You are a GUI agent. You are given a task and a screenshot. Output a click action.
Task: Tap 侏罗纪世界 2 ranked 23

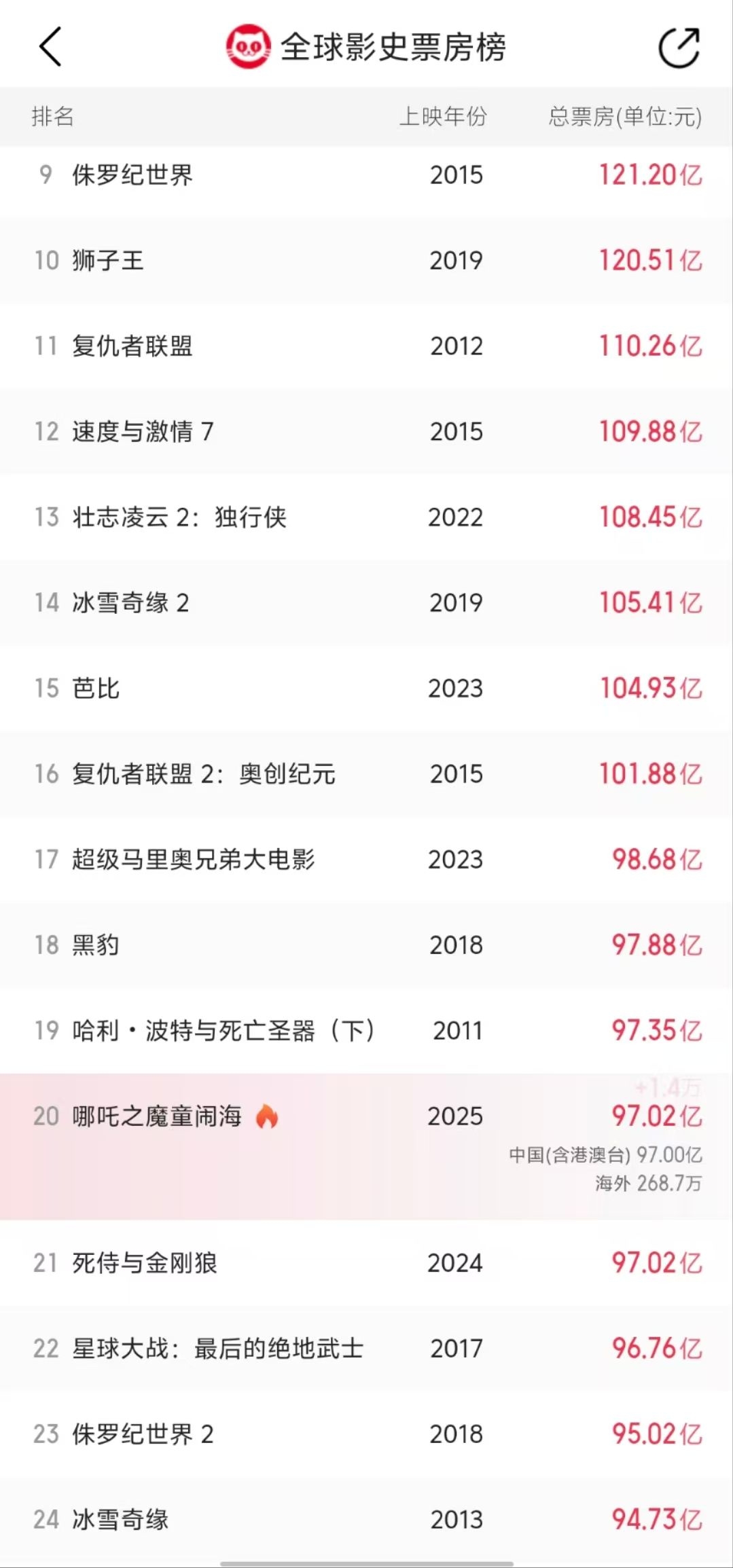click(366, 1434)
